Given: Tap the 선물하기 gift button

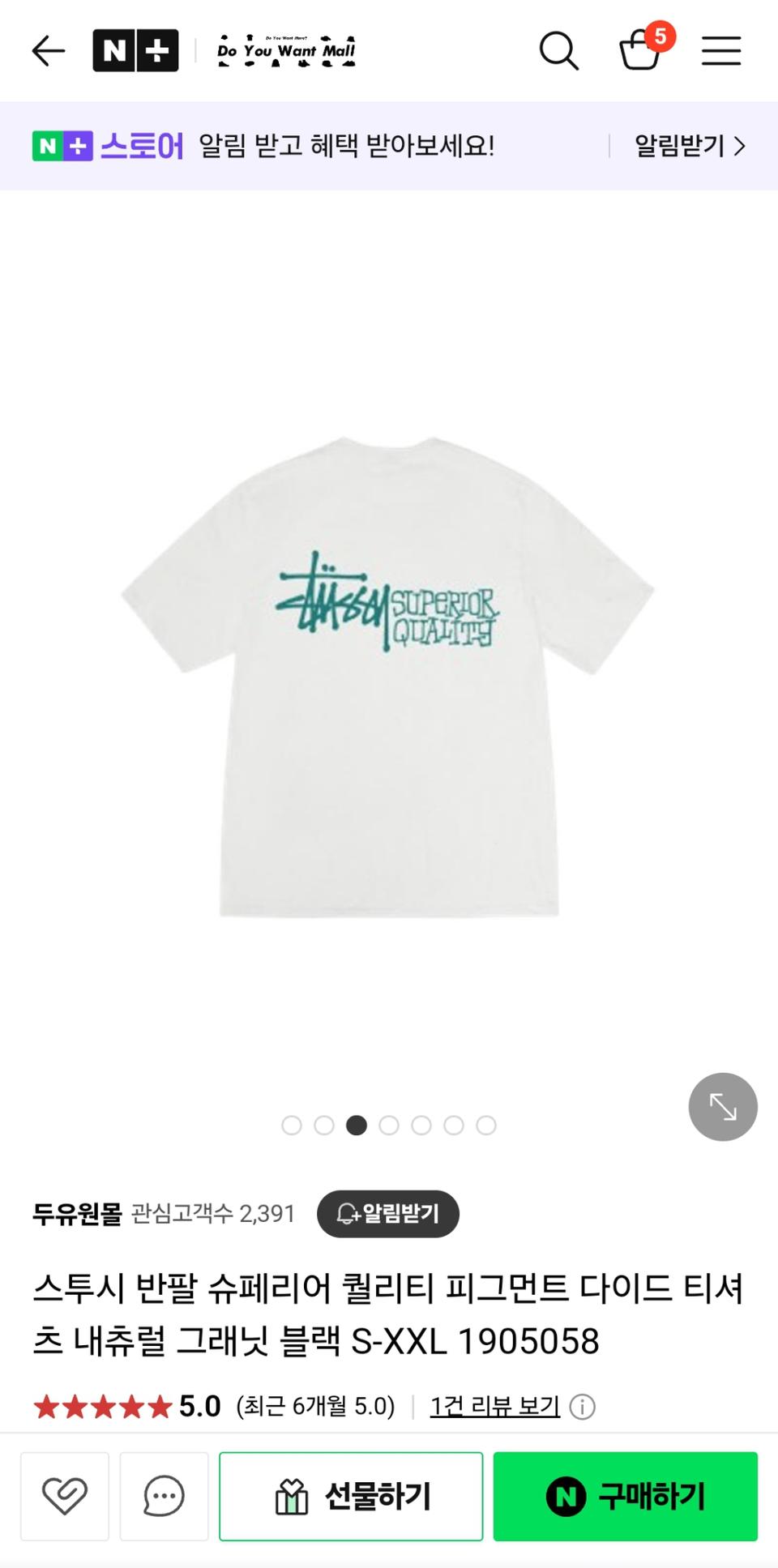Looking at the screenshot, I should 351,1496.
